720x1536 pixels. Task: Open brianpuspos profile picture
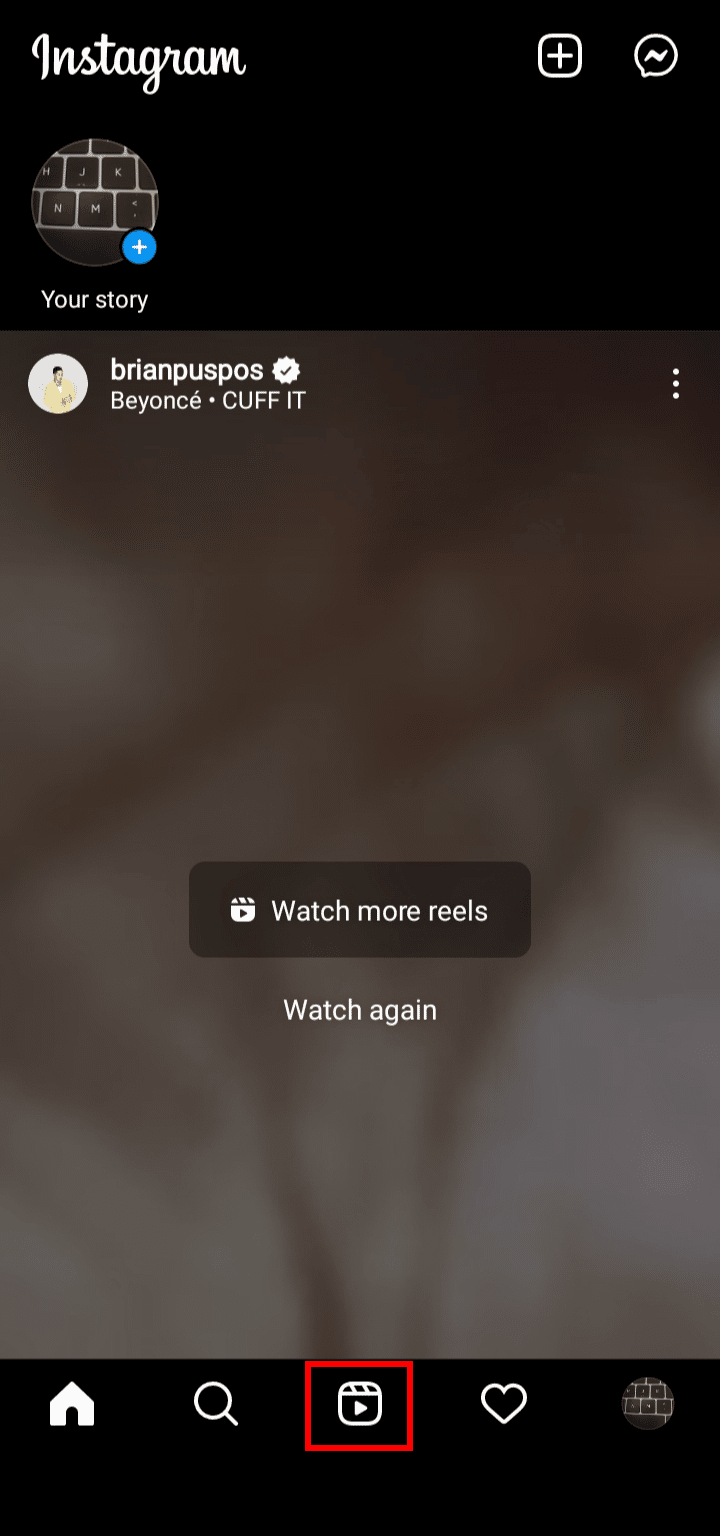[58, 384]
